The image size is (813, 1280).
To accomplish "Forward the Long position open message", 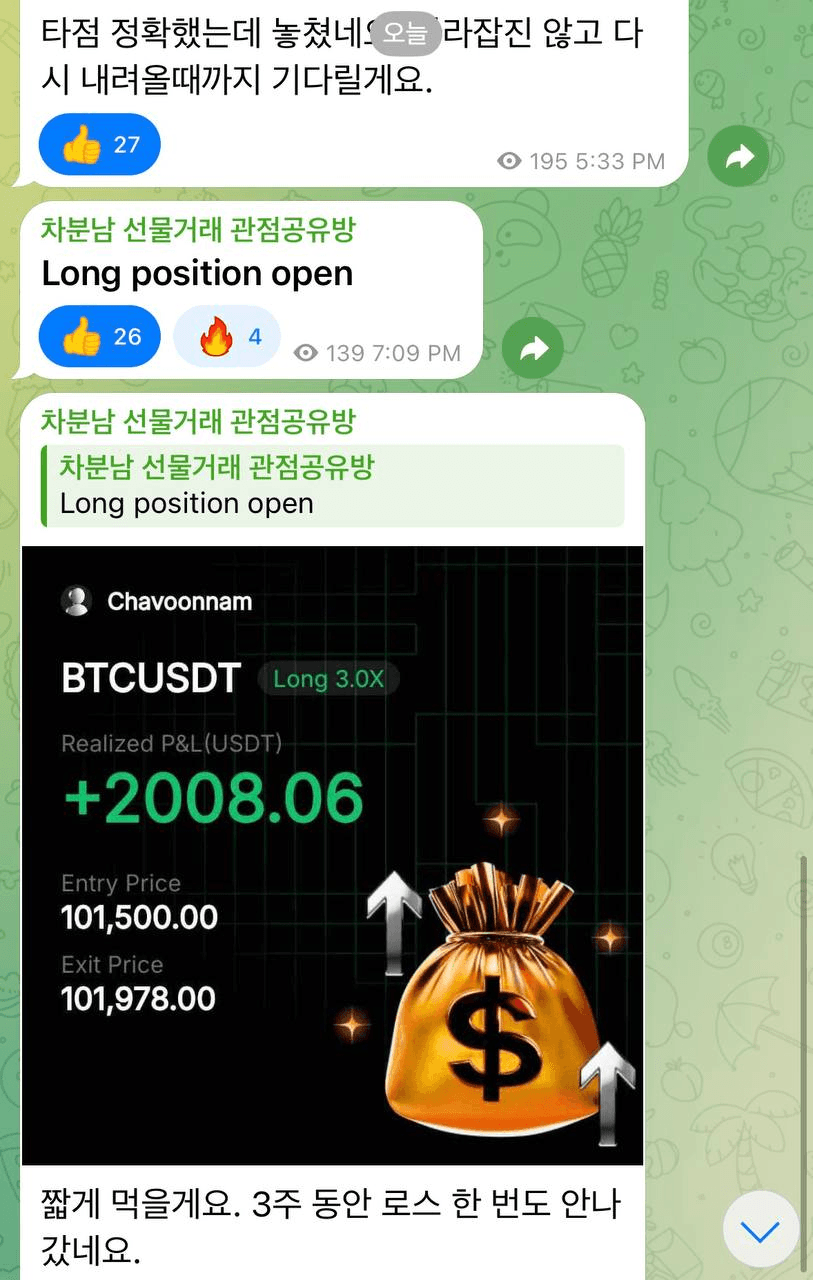I will tap(533, 349).
